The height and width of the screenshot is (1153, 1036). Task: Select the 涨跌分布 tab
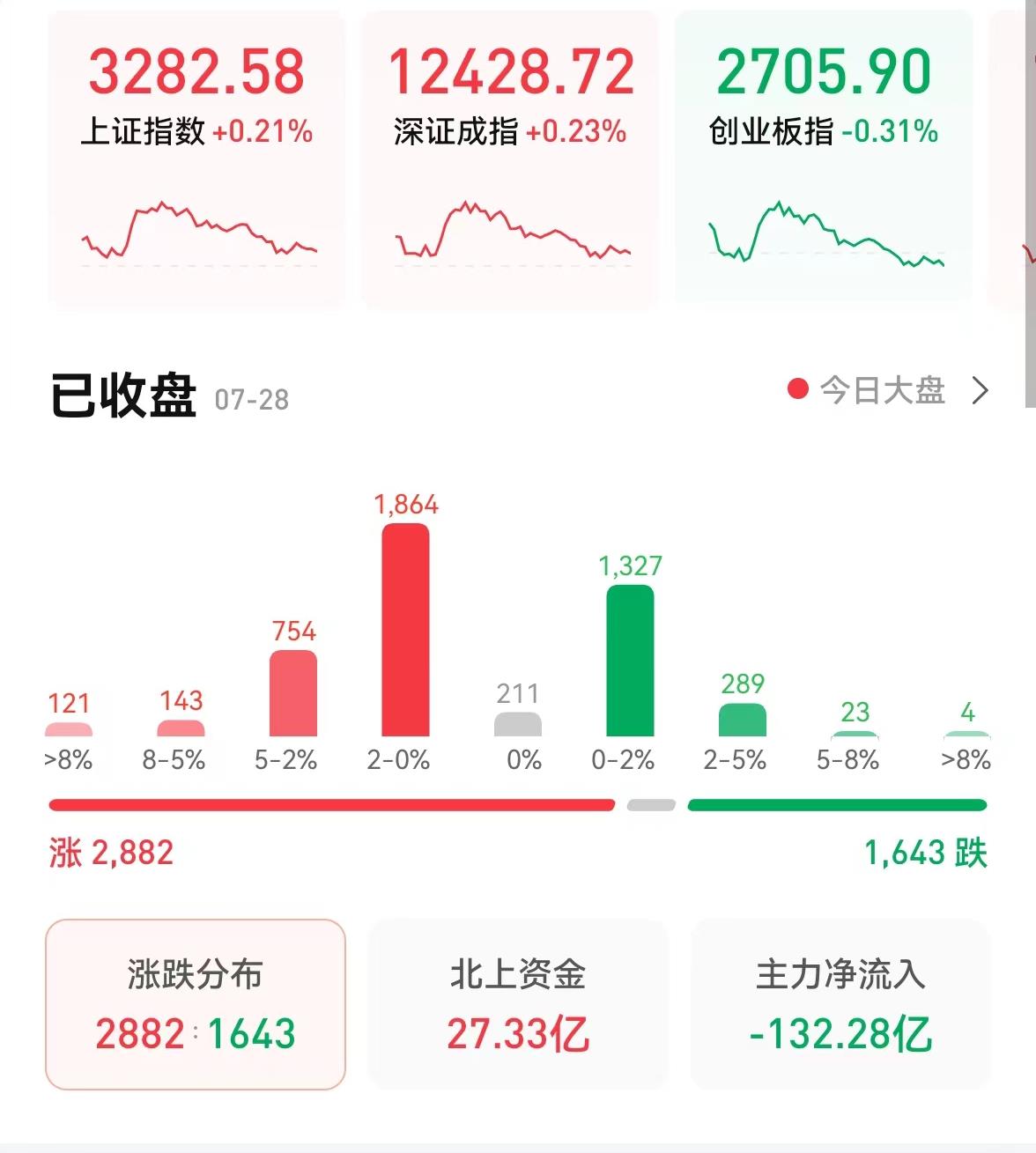[x=196, y=1004]
